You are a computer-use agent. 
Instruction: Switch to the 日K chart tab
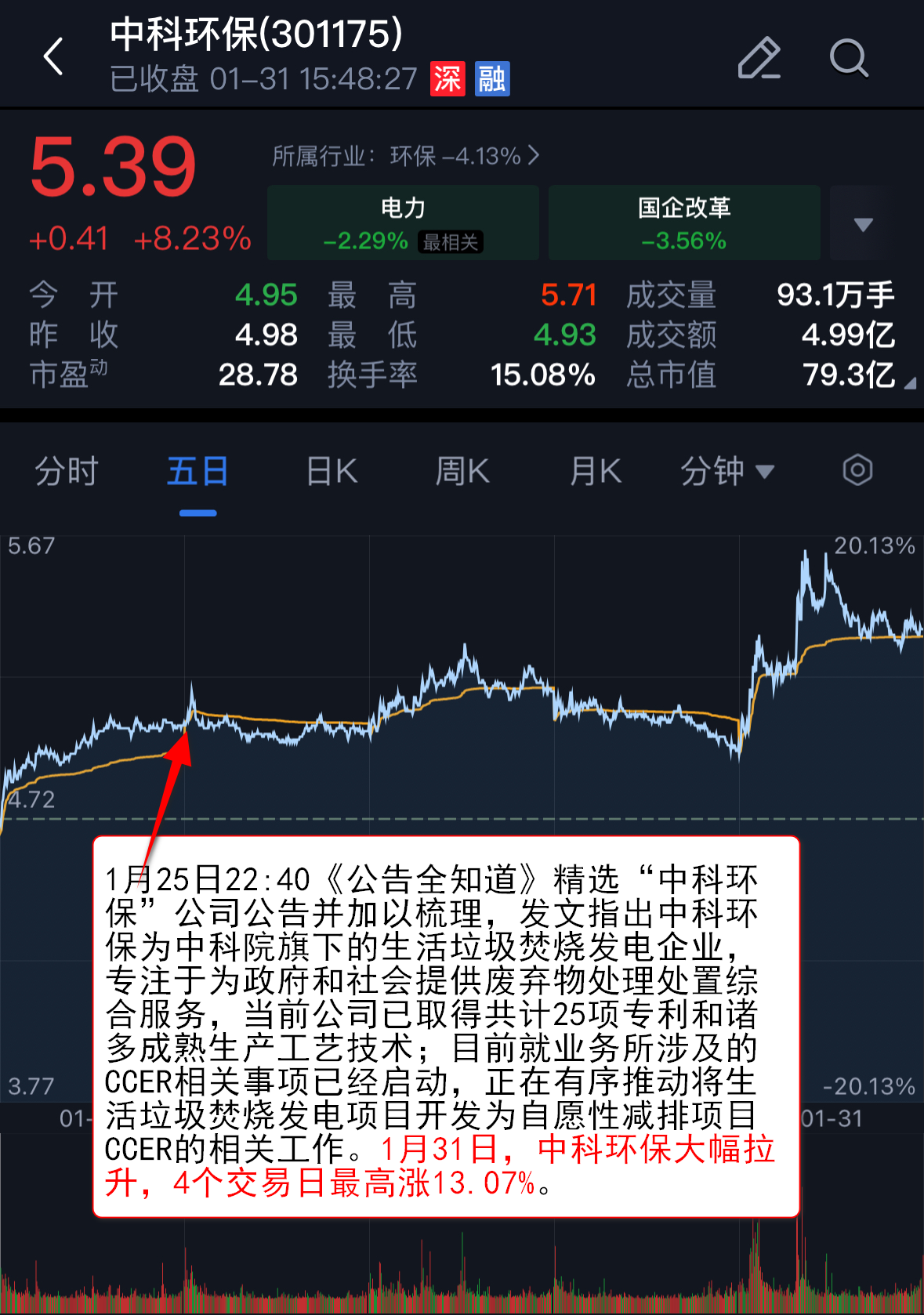(x=332, y=472)
